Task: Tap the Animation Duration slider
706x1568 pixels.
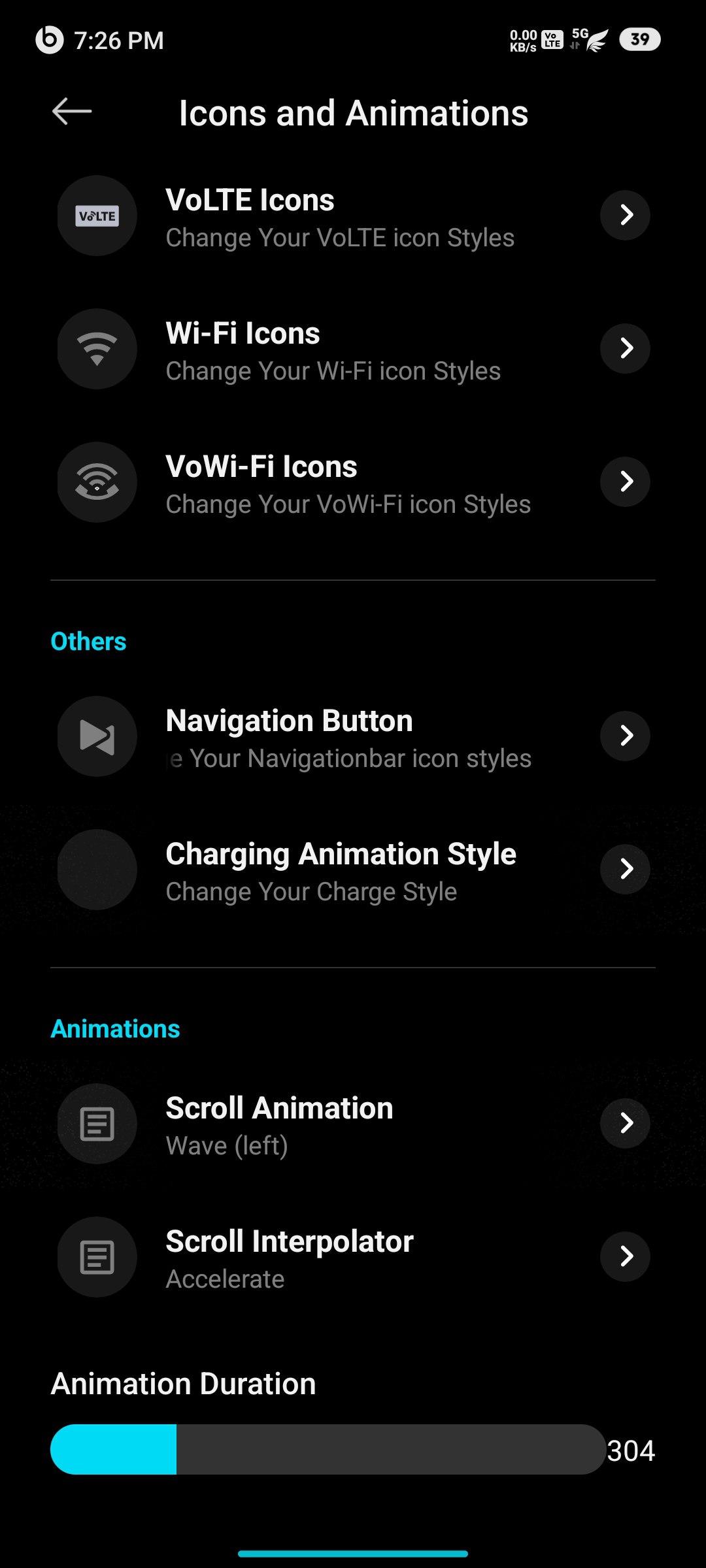Action: pos(328,1450)
